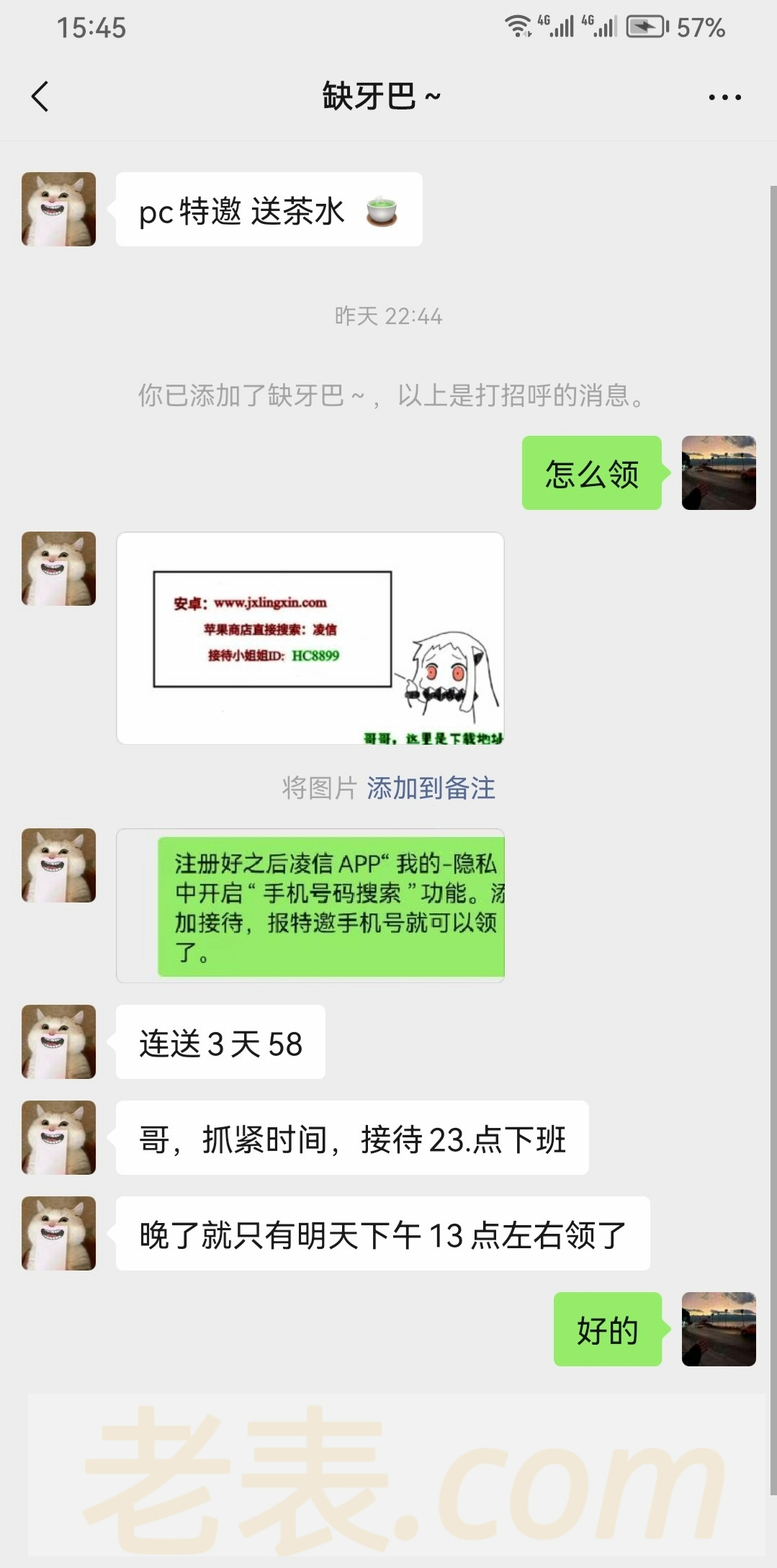777x1568 pixels.
Task: Open my own avatar beside 怎么领
Action: (718, 472)
